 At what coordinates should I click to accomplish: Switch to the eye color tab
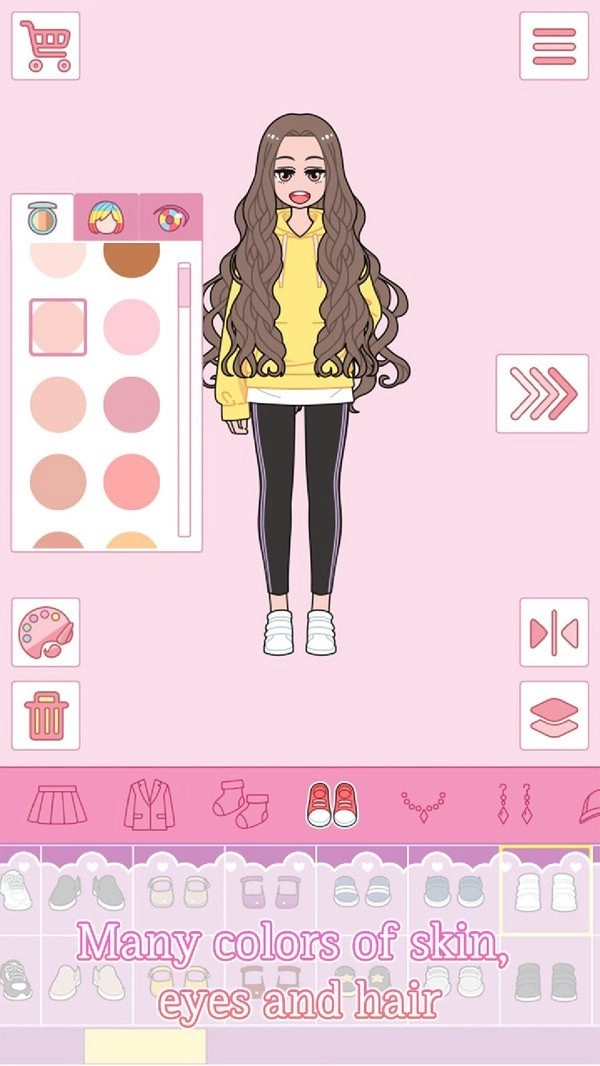coord(170,217)
